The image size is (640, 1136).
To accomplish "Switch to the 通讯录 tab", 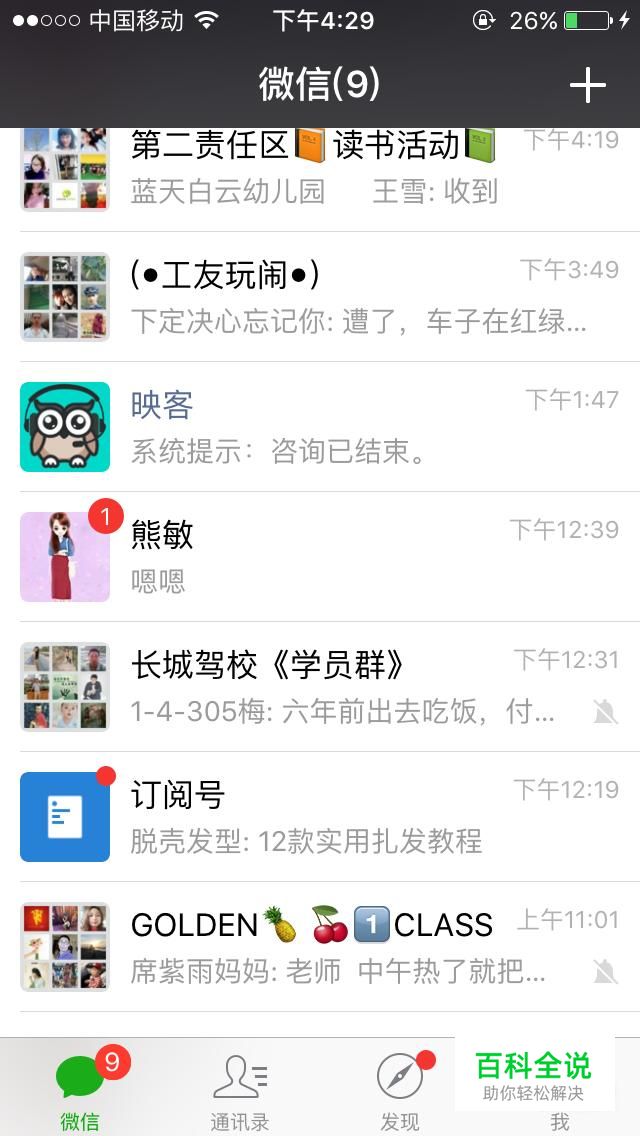I will pyautogui.click(x=240, y=1092).
